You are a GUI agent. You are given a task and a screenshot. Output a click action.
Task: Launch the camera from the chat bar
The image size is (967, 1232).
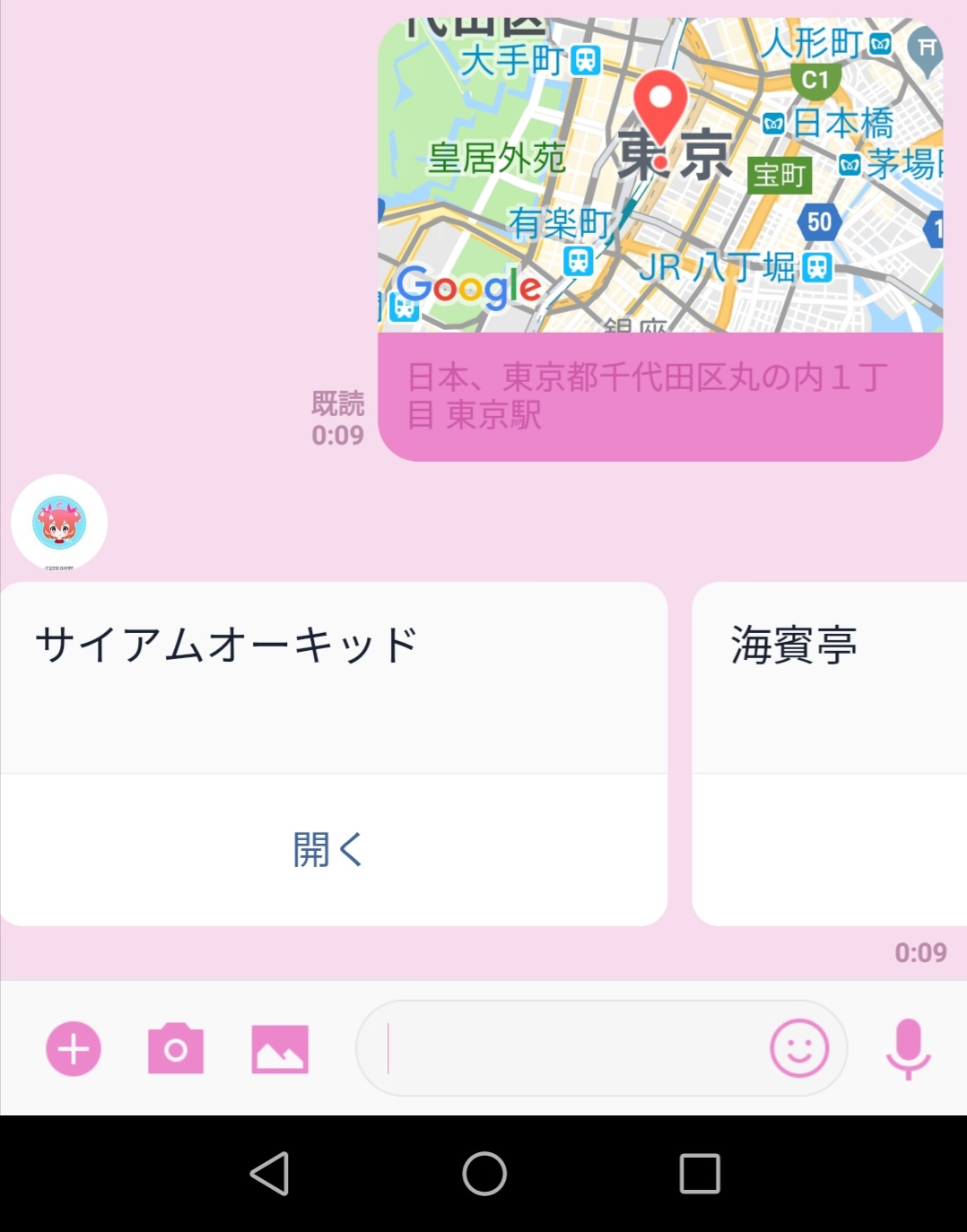coord(176,1048)
